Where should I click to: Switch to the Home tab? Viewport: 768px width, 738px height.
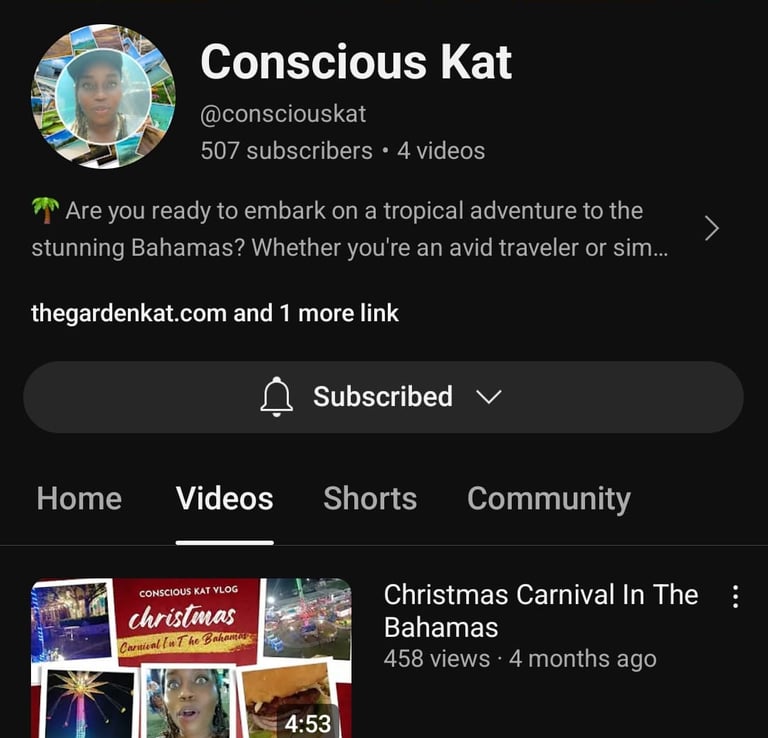coord(79,498)
